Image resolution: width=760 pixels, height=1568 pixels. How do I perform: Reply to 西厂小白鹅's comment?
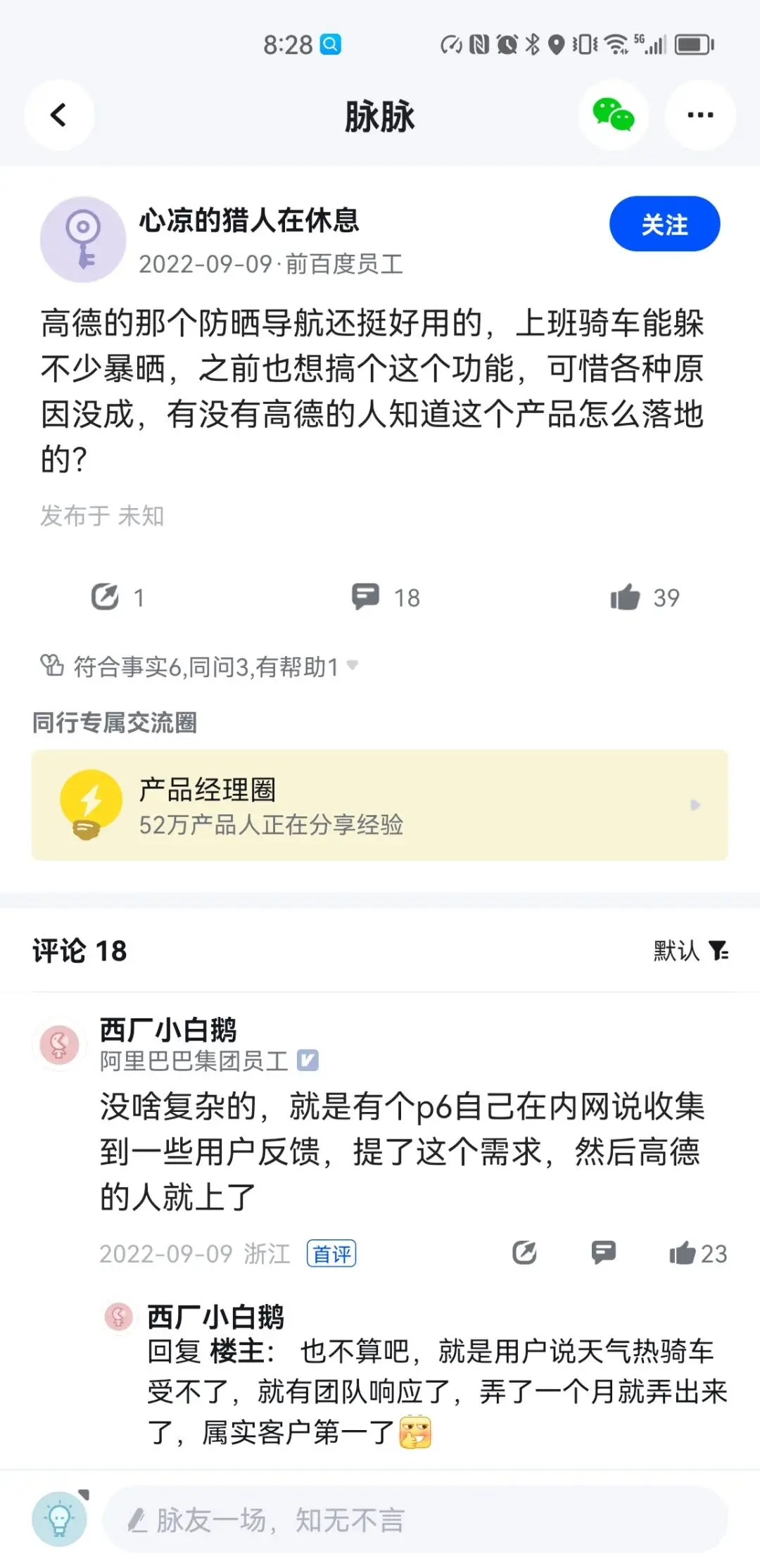pyautogui.click(x=604, y=1253)
